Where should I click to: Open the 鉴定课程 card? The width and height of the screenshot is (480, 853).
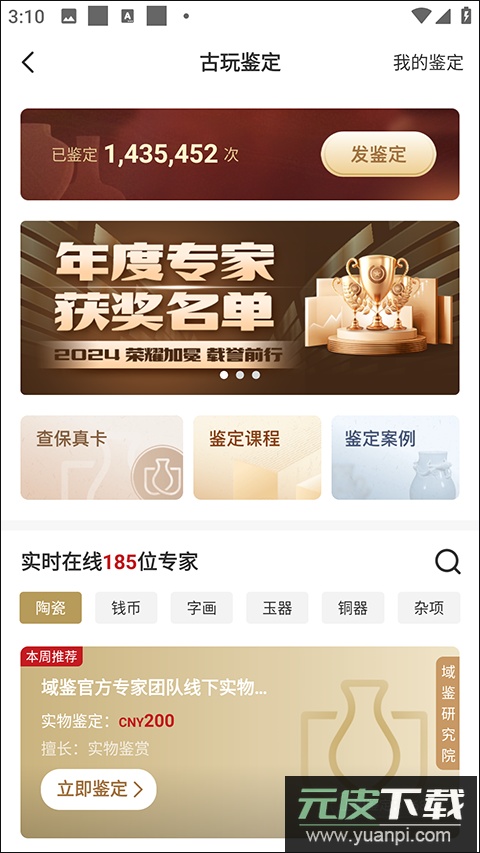[x=257, y=458]
